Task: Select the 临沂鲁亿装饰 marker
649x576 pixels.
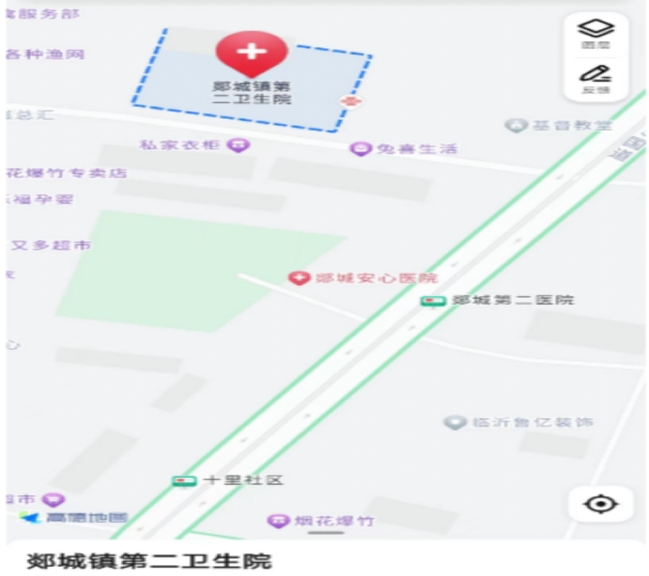Action: coord(455,423)
